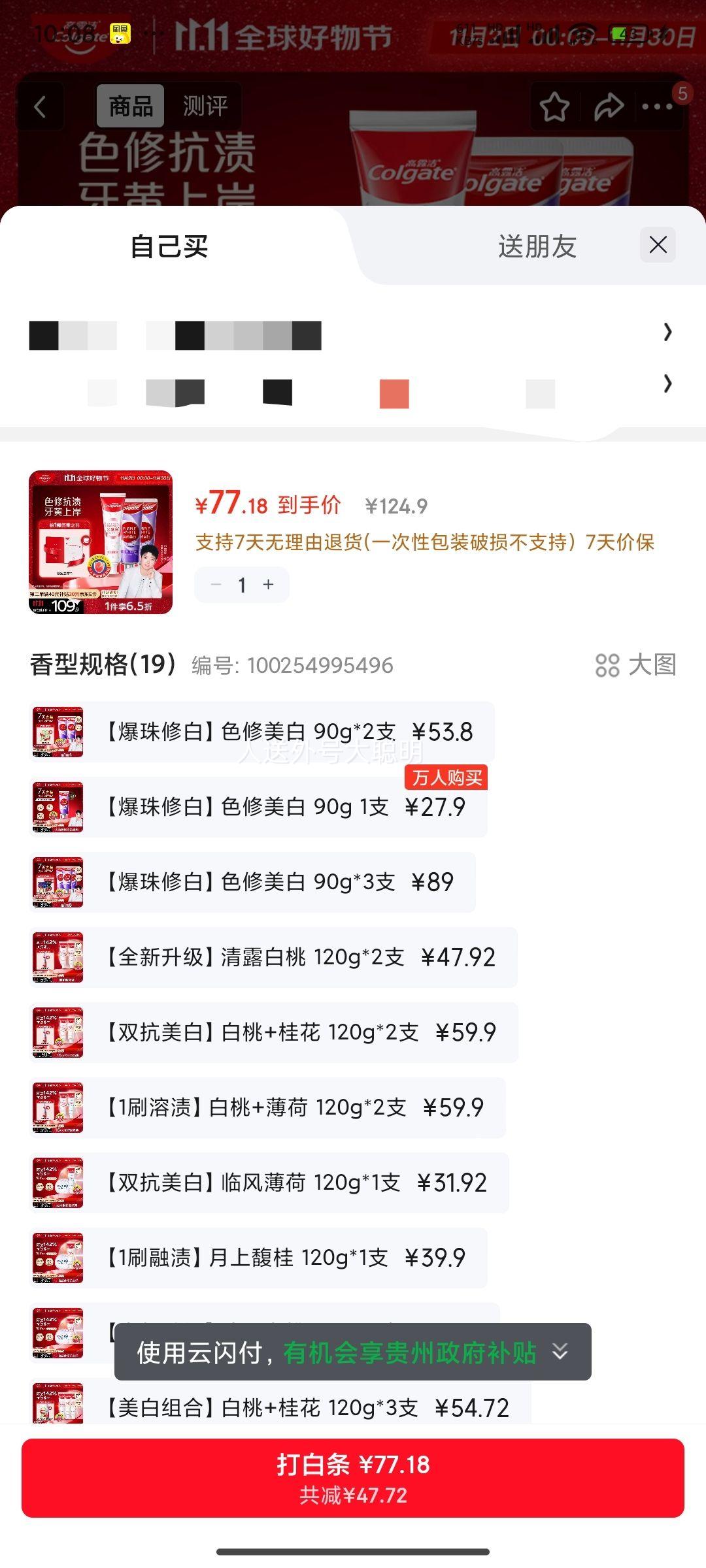
Task: Expand the second option row via its chevron
Action: tap(667, 384)
